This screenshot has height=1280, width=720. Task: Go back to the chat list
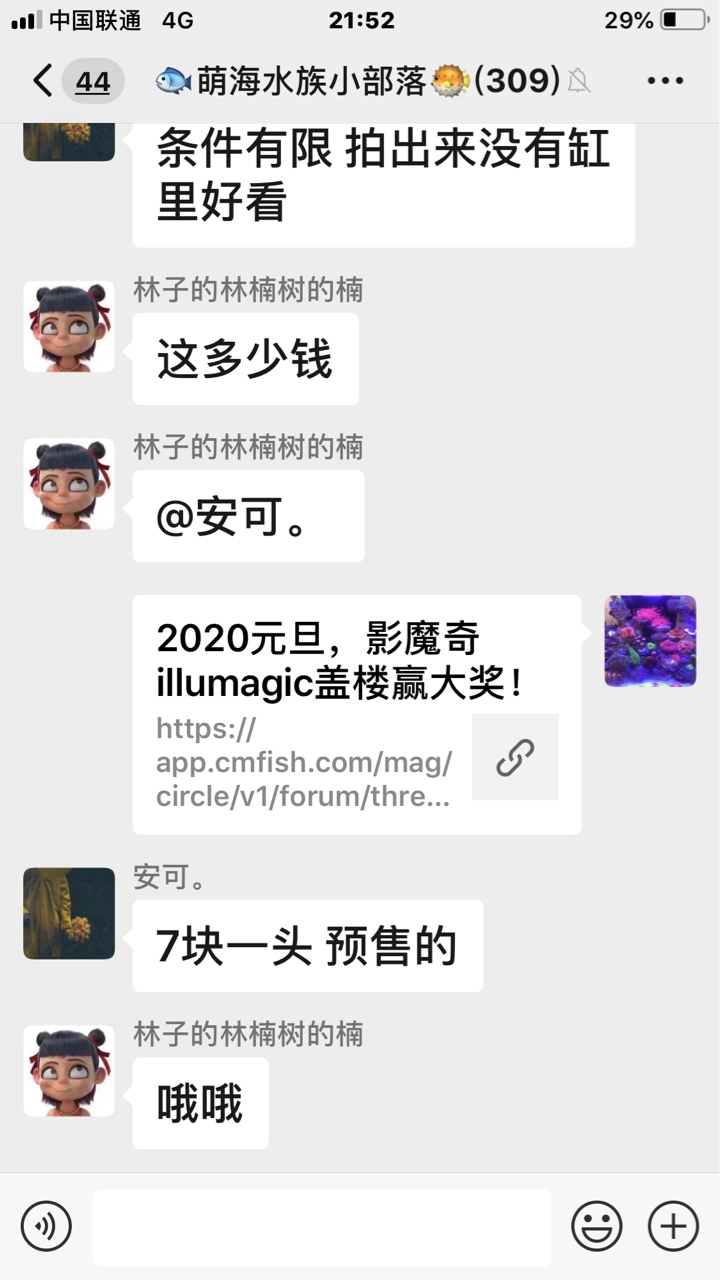pos(44,81)
